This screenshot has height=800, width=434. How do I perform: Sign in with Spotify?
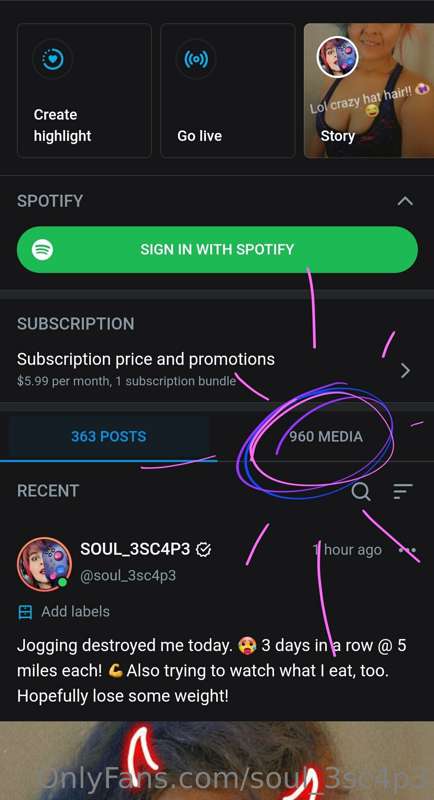[x=217, y=249]
